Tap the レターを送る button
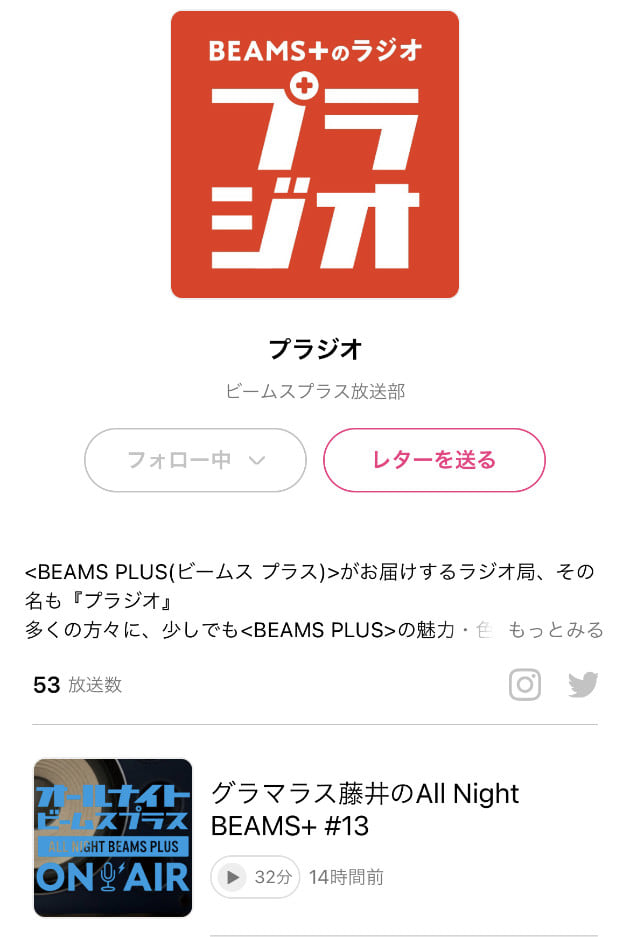 [x=434, y=460]
